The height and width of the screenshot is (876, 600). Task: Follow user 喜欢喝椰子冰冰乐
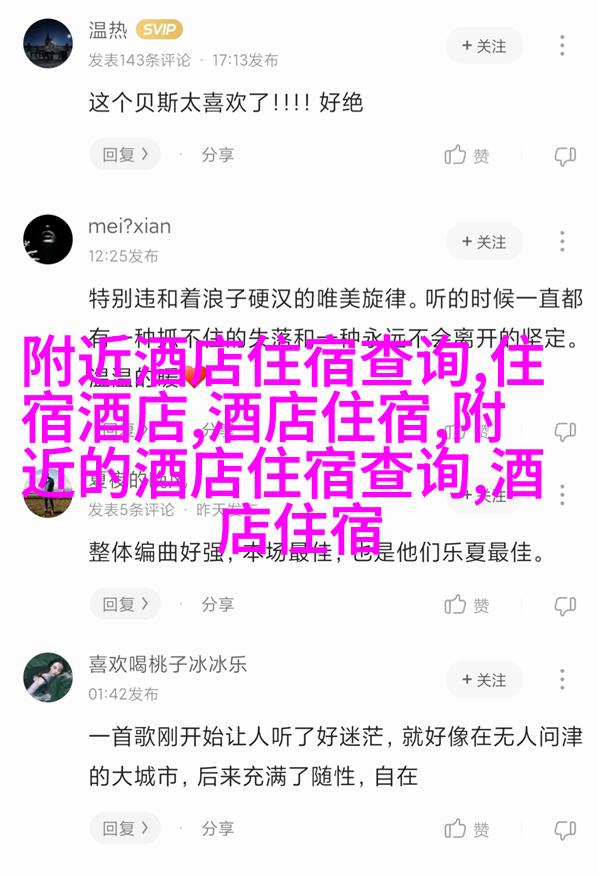tap(483, 680)
